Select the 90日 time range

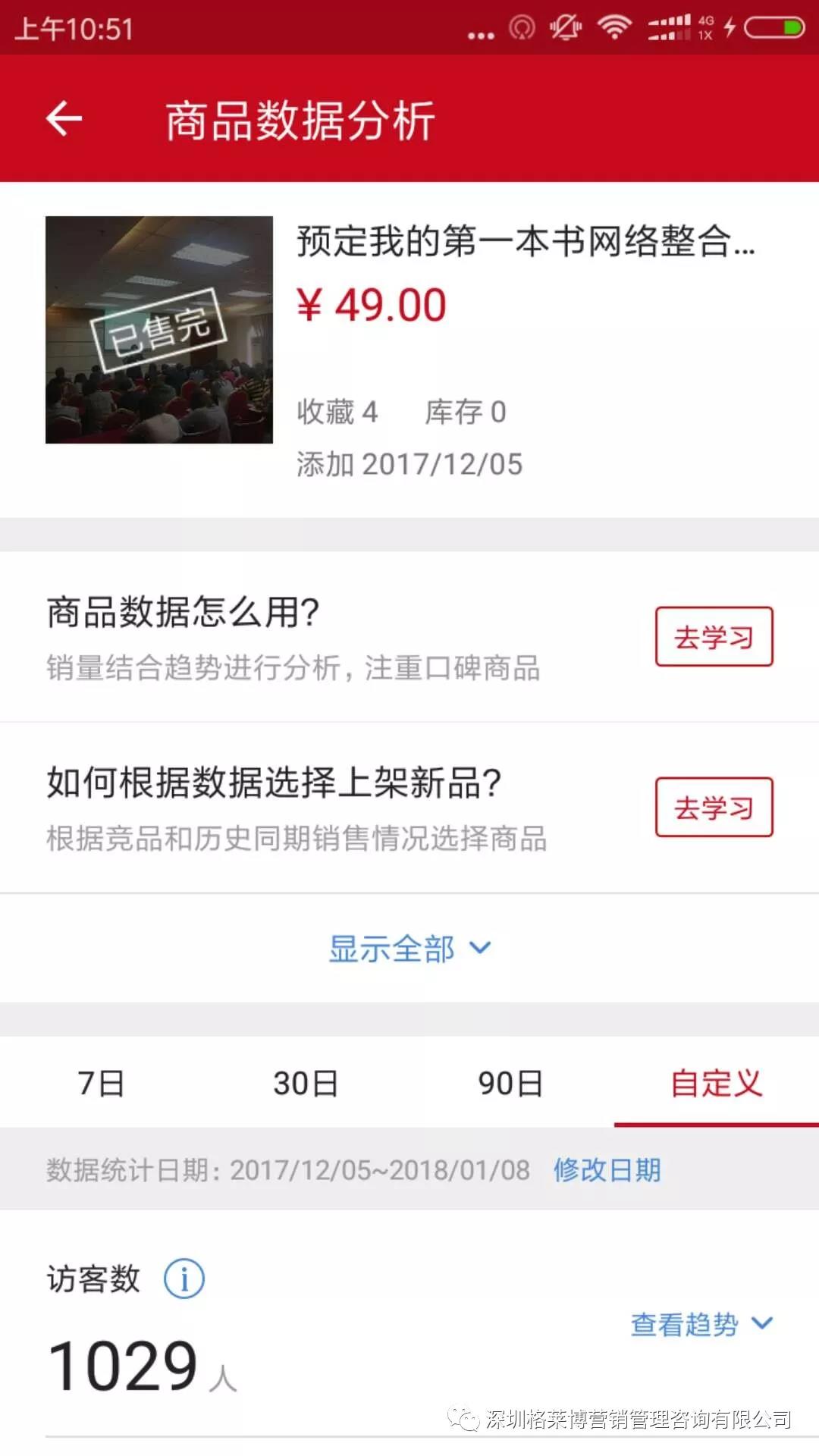pyautogui.click(x=511, y=1083)
